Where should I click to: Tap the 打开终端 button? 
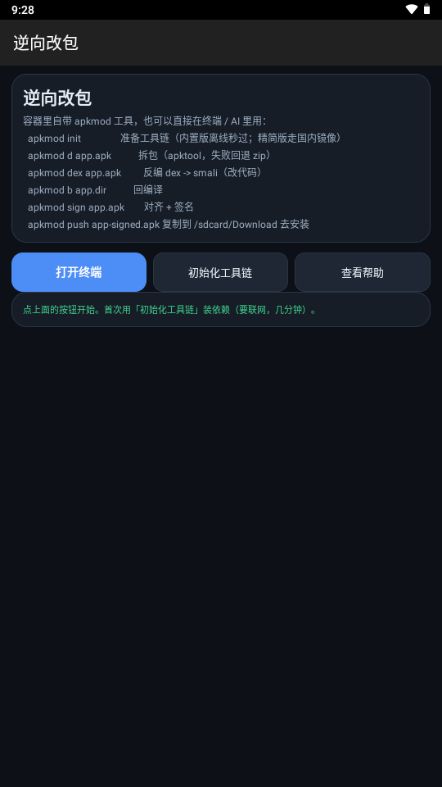(79, 272)
